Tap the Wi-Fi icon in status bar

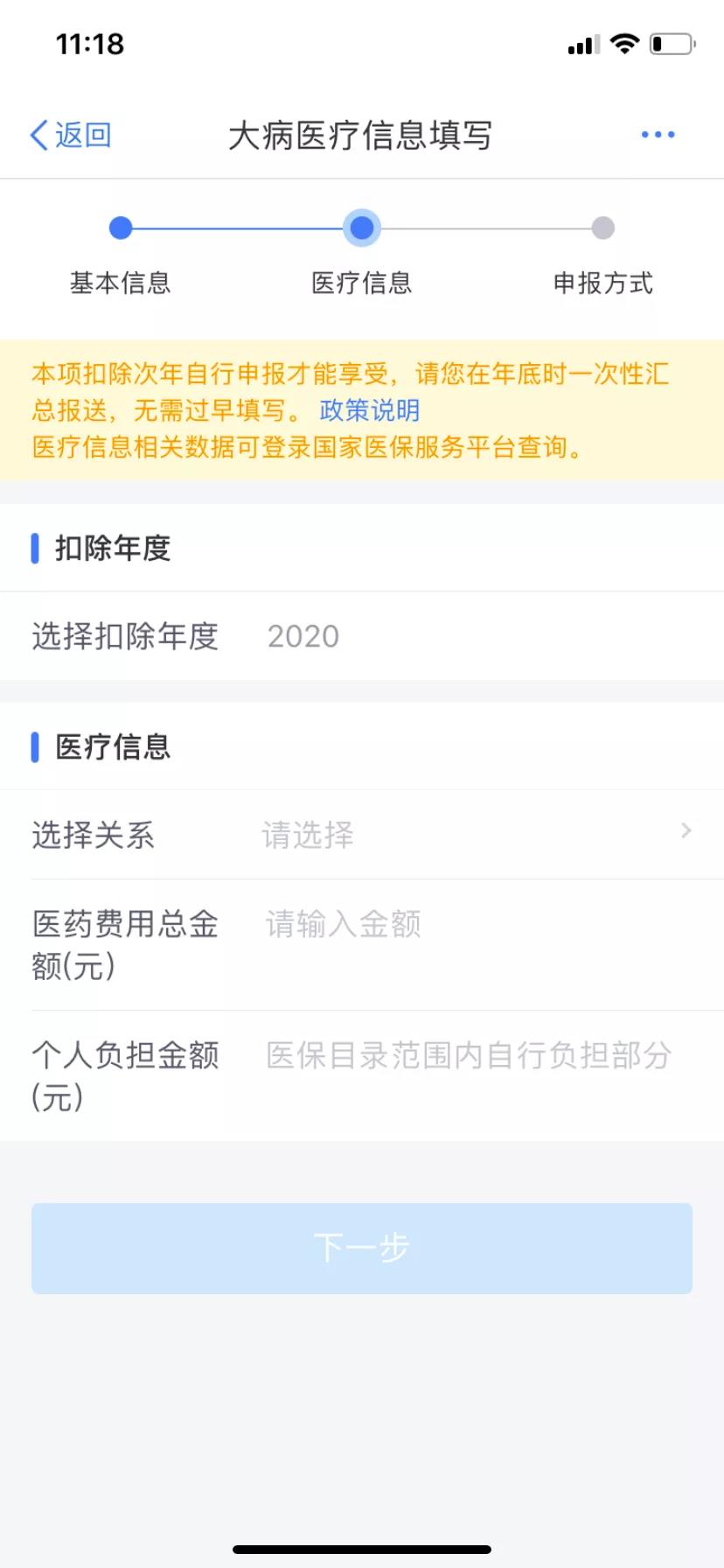pos(623,43)
